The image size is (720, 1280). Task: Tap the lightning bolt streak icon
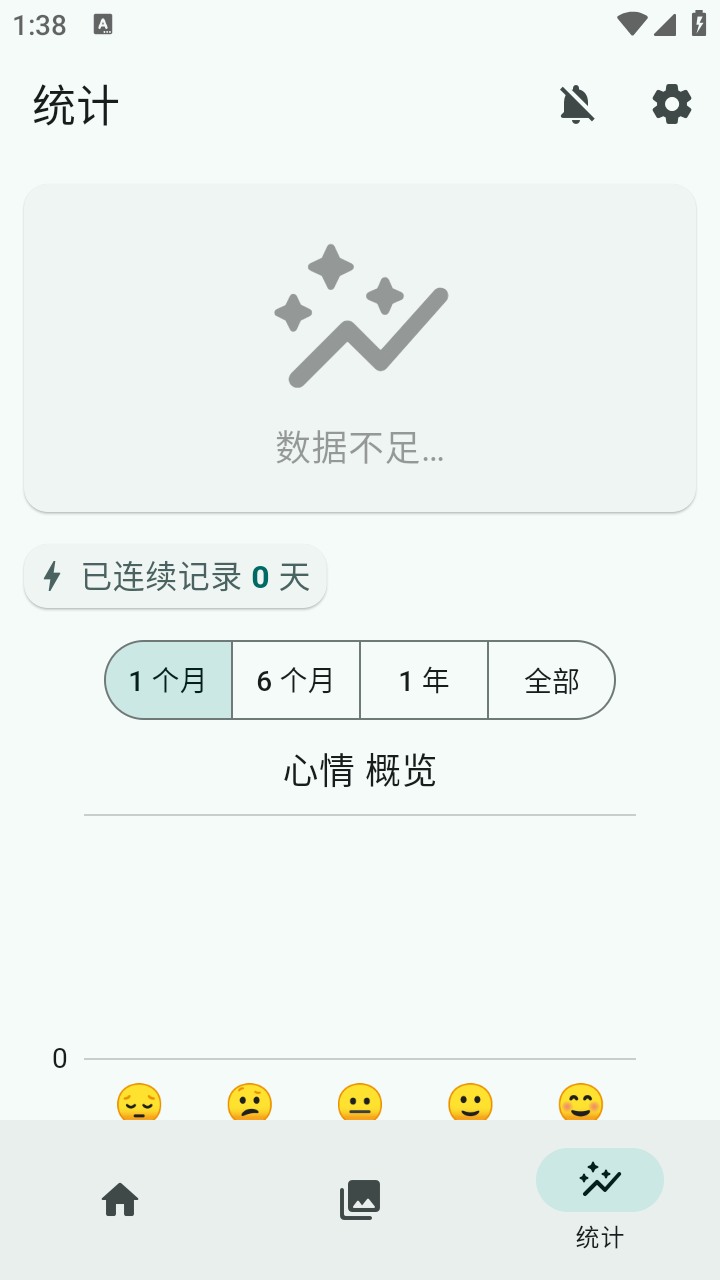pyautogui.click(x=51, y=576)
